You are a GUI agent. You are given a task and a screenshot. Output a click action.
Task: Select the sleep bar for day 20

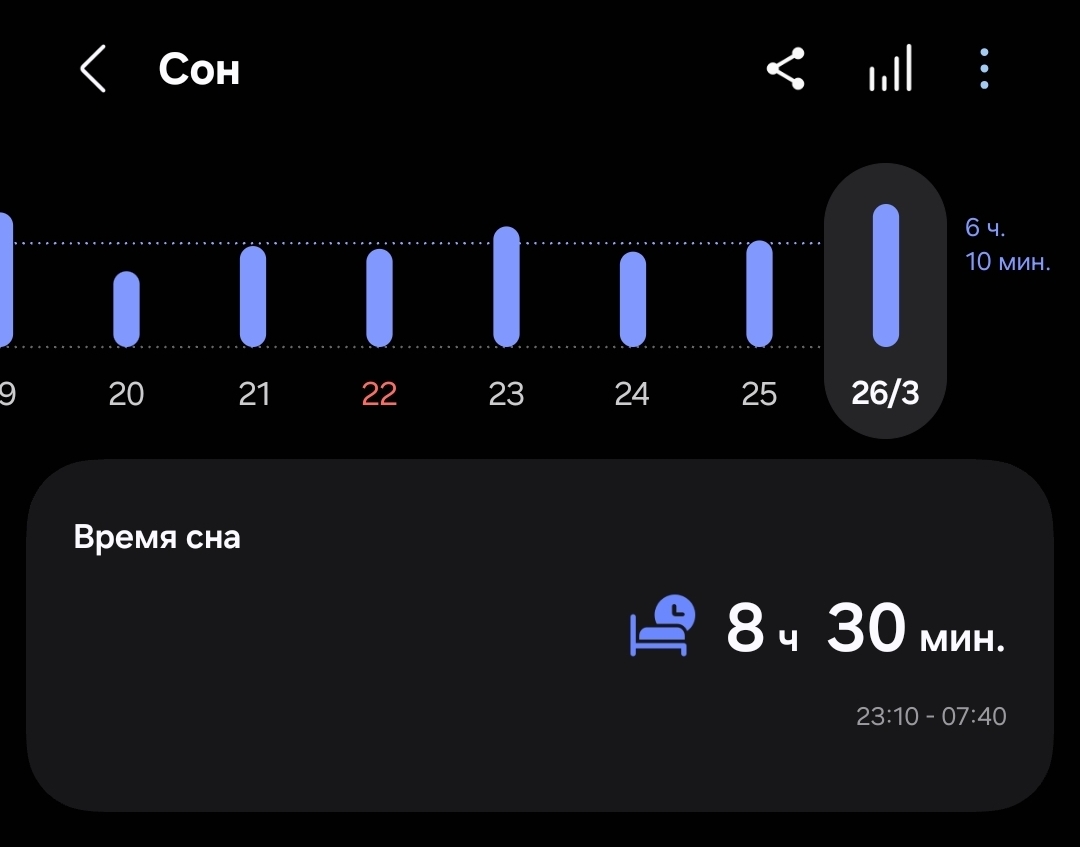pos(126,310)
